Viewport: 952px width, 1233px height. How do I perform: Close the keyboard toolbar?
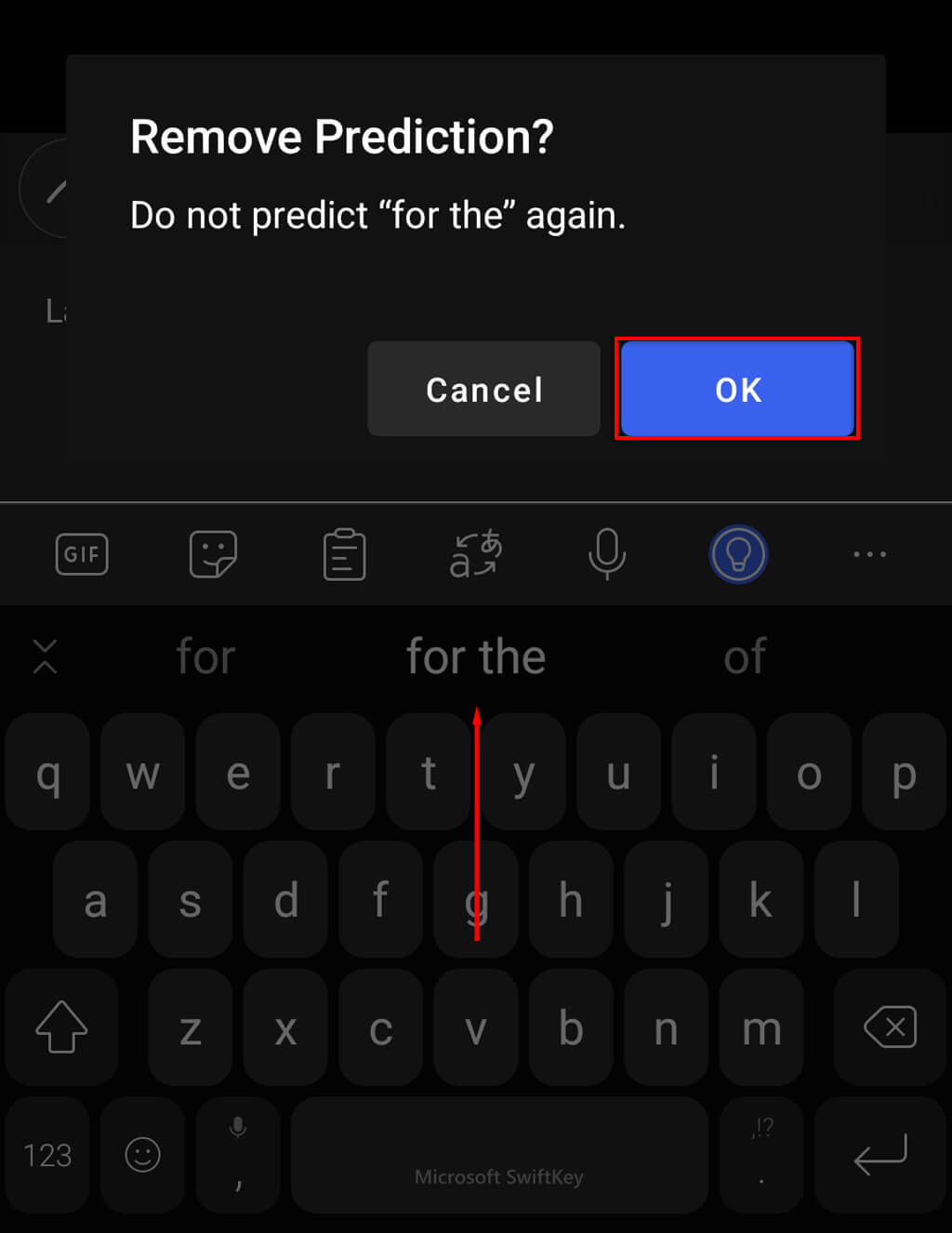pos(45,656)
